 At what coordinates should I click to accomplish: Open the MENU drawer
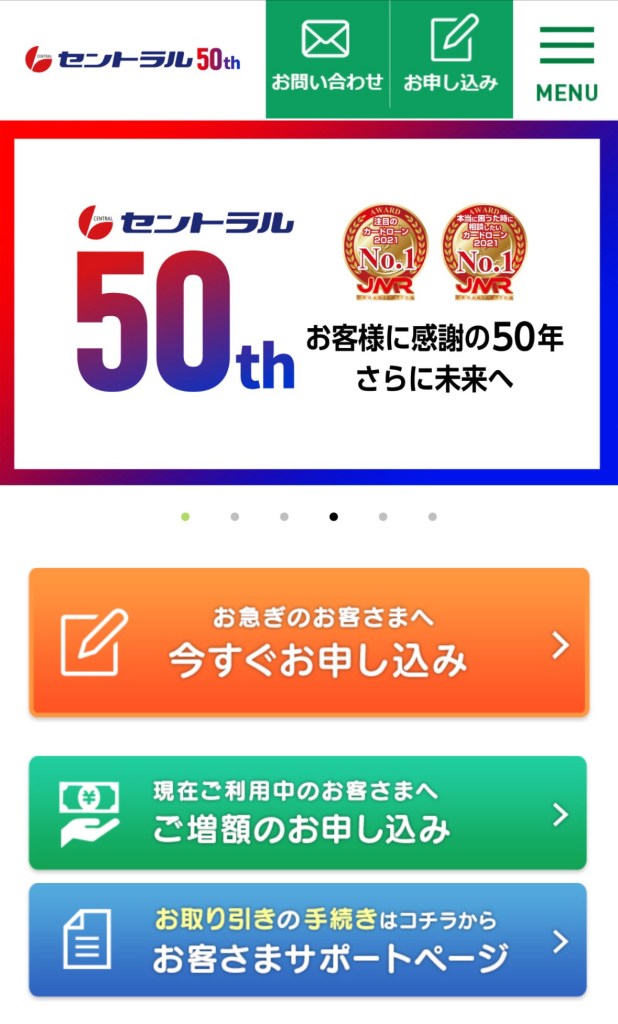(566, 61)
